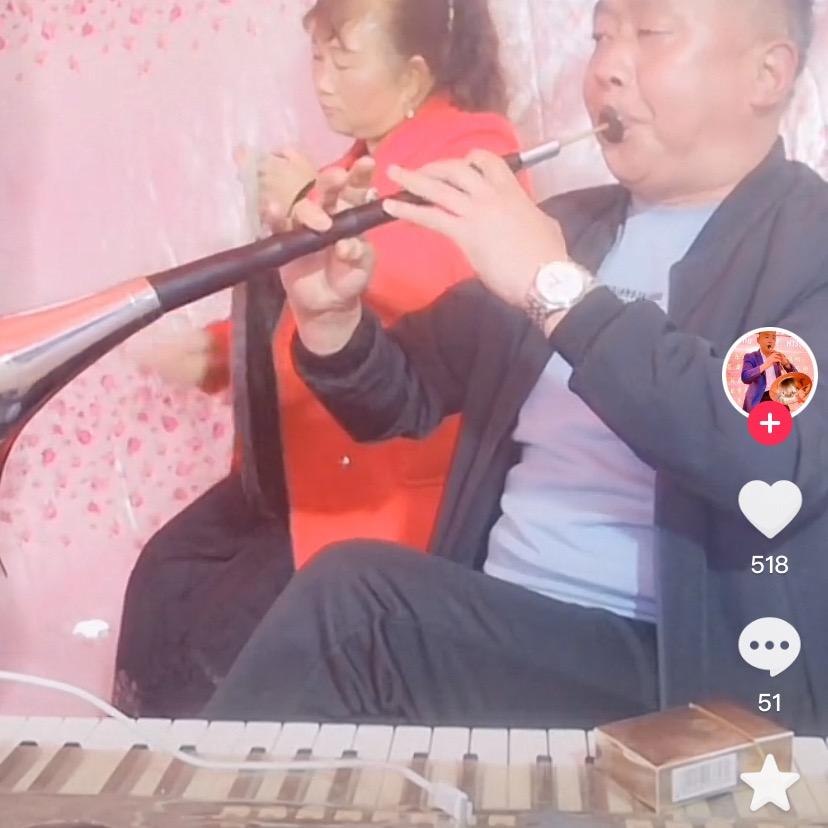Image resolution: width=828 pixels, height=828 pixels.
Task: Open the creator's profile avatar
Action: click(x=769, y=373)
